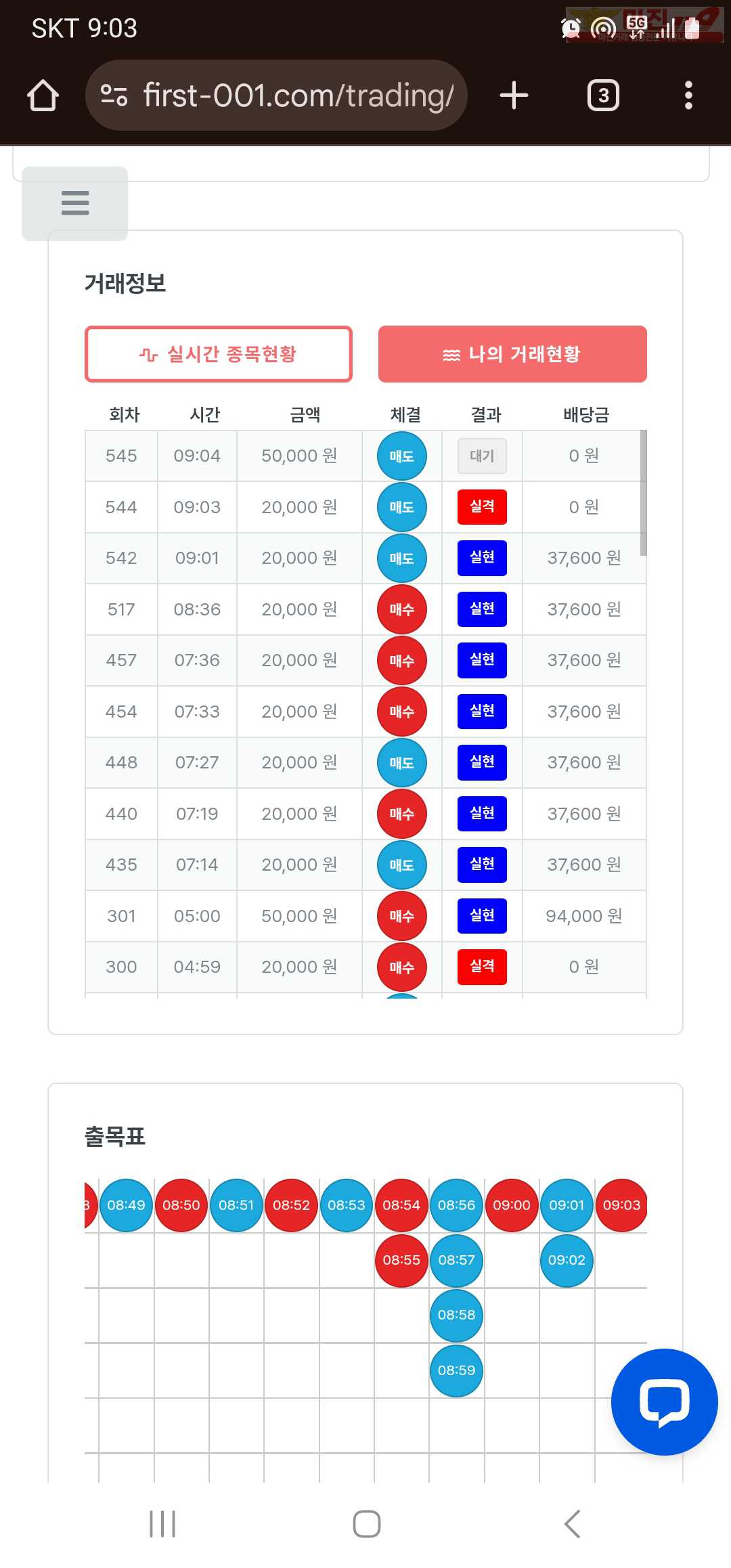Screen dimensions: 731x1568
Task: Tap the system back button
Action: [572, 1524]
